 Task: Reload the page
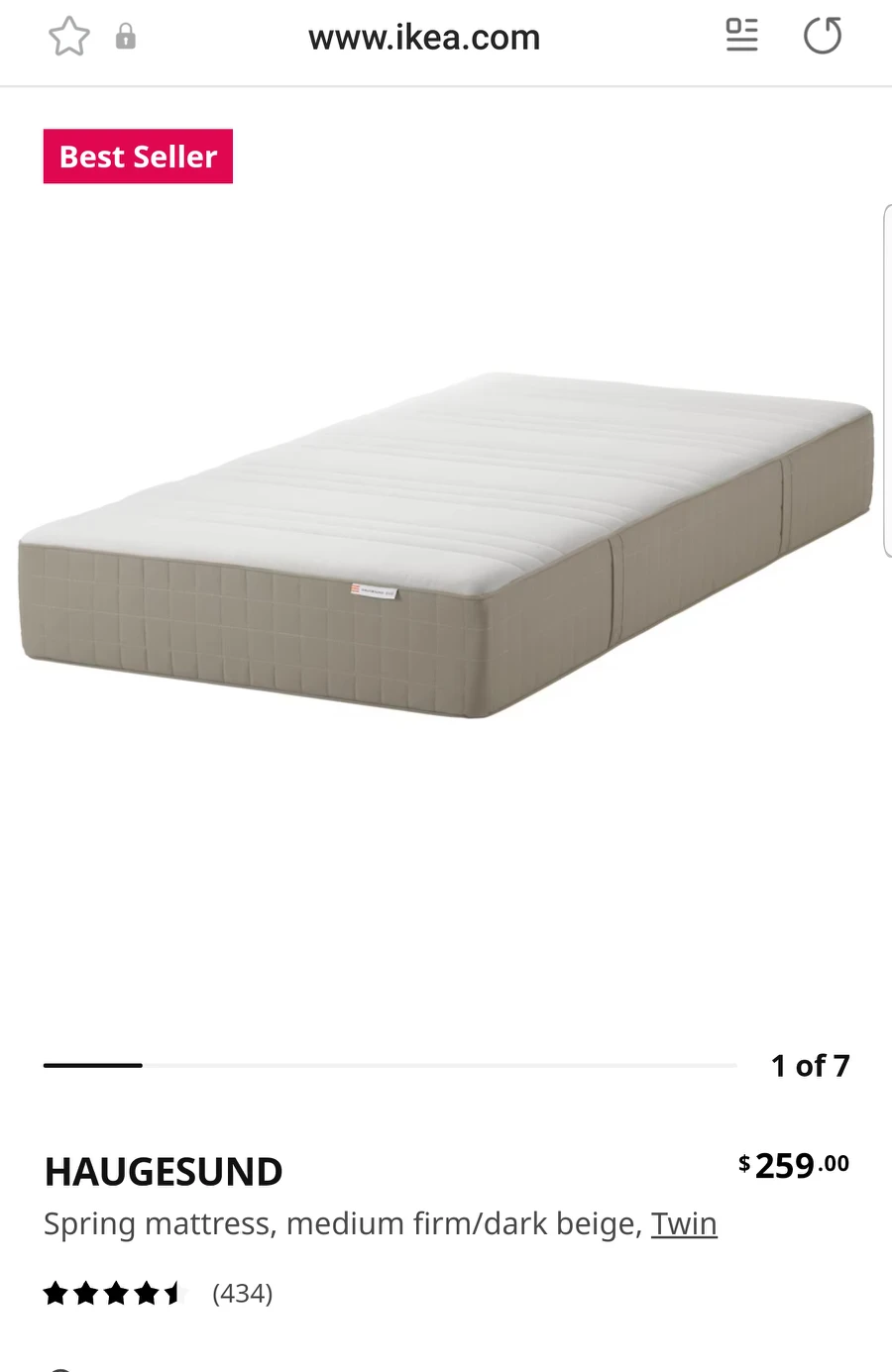click(822, 36)
